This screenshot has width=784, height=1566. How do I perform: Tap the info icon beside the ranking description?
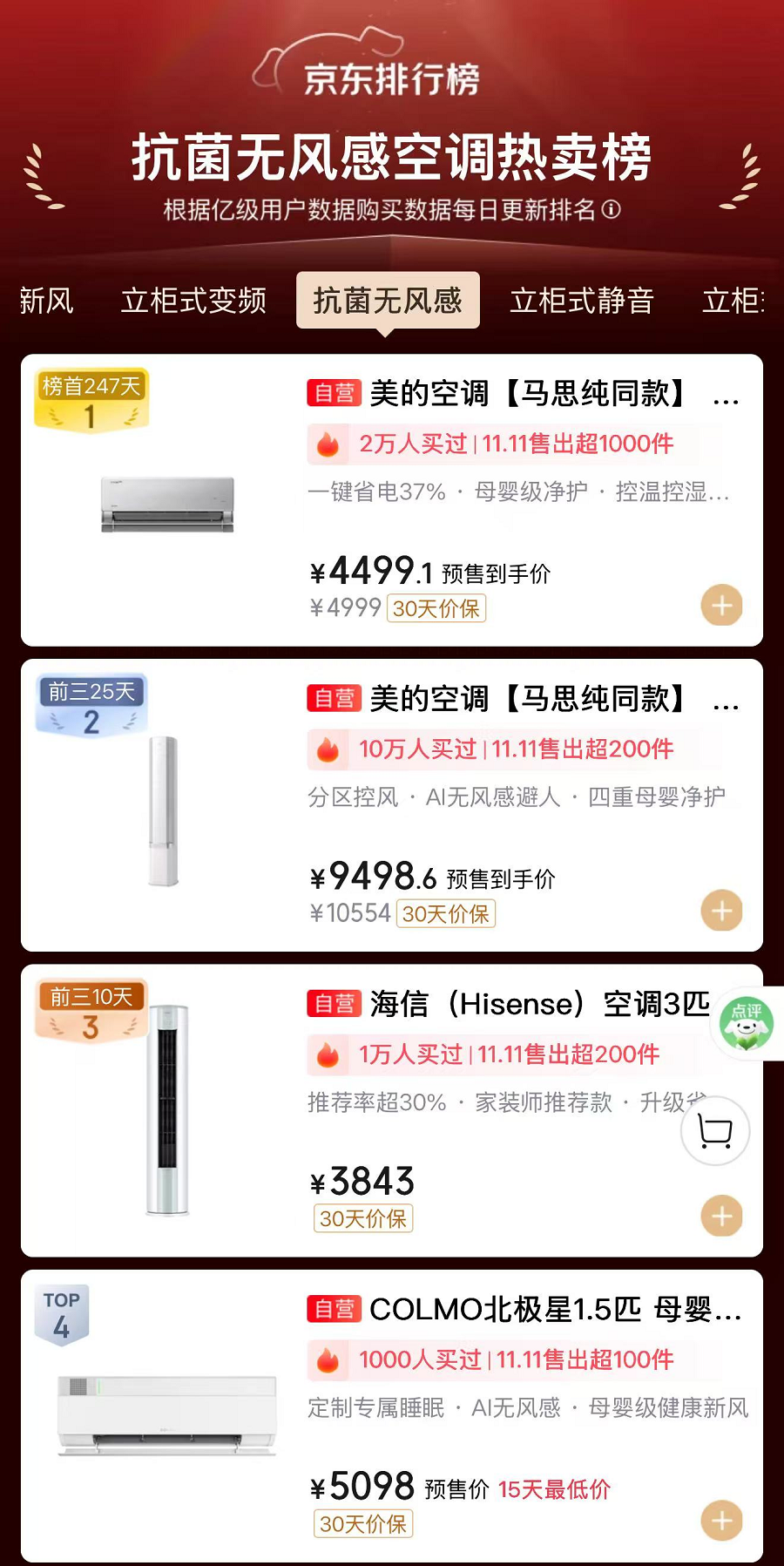click(x=612, y=210)
